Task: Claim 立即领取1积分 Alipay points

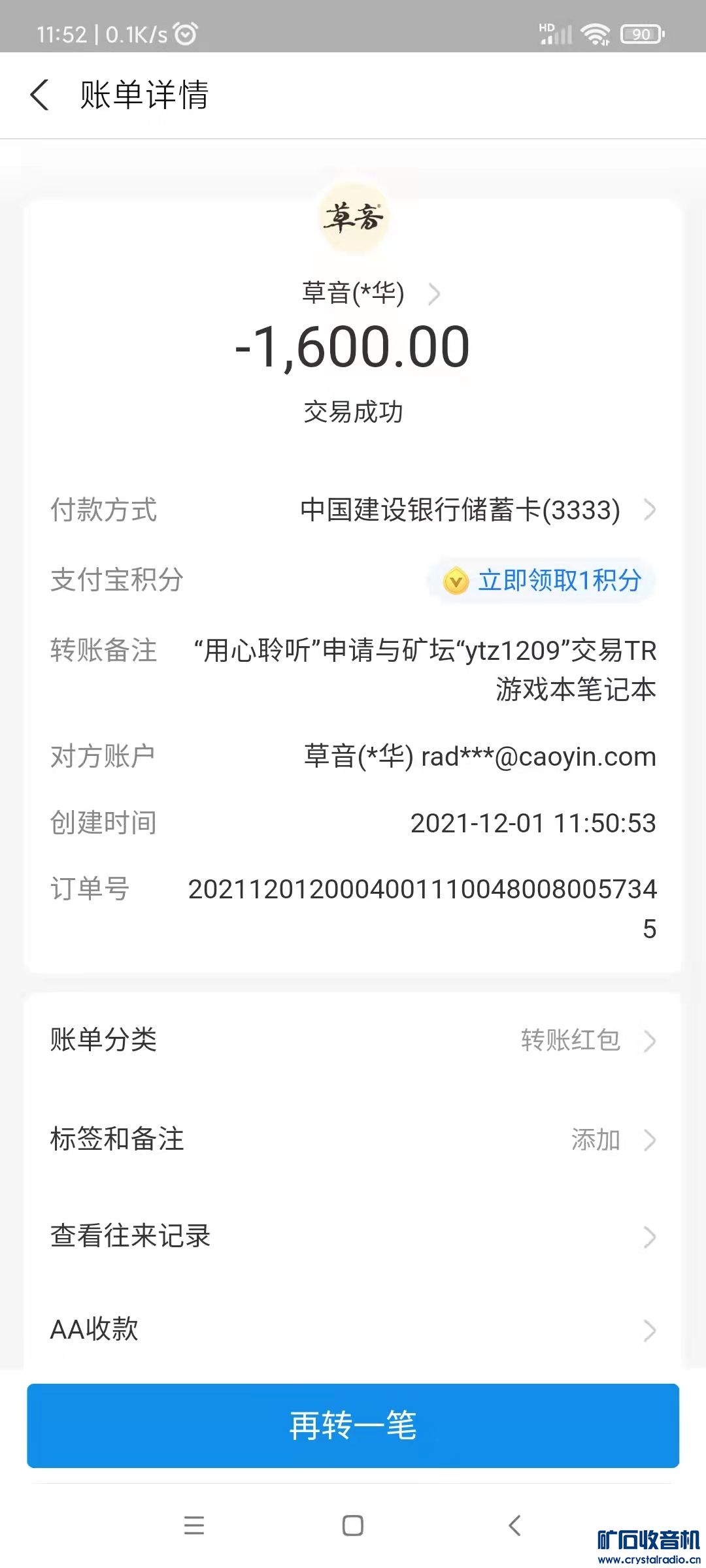Action: (x=543, y=580)
